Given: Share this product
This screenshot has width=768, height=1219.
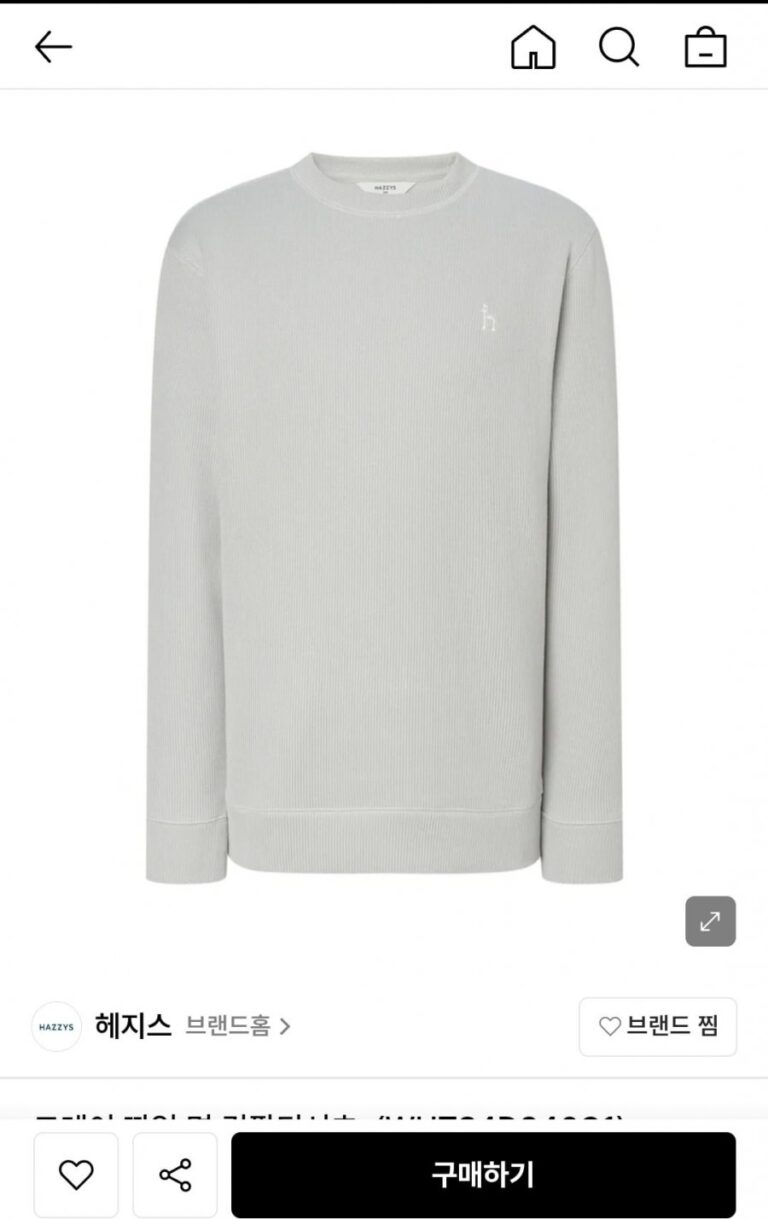Looking at the screenshot, I should coord(175,1175).
